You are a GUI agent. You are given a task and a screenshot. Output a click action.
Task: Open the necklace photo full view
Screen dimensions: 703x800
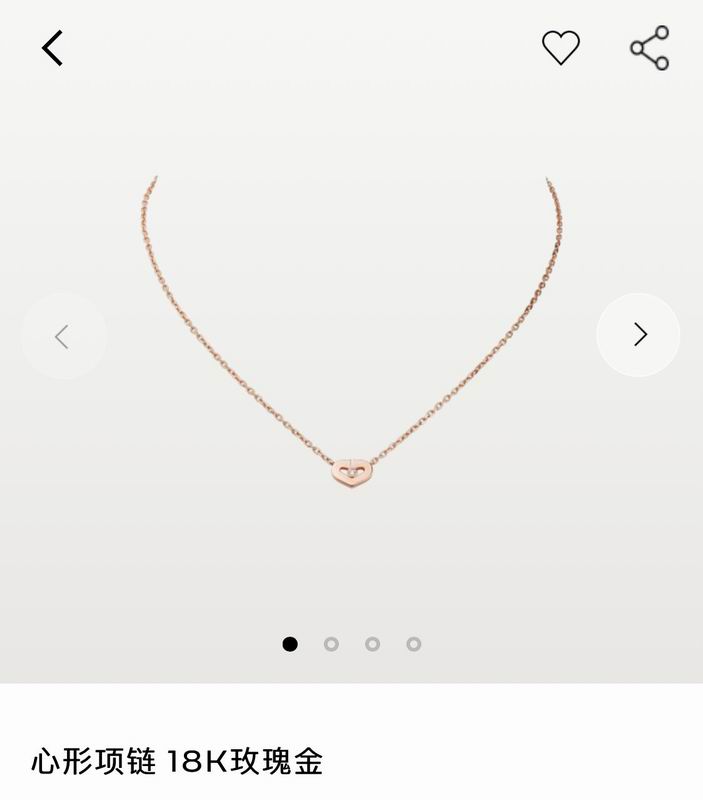coord(350,400)
